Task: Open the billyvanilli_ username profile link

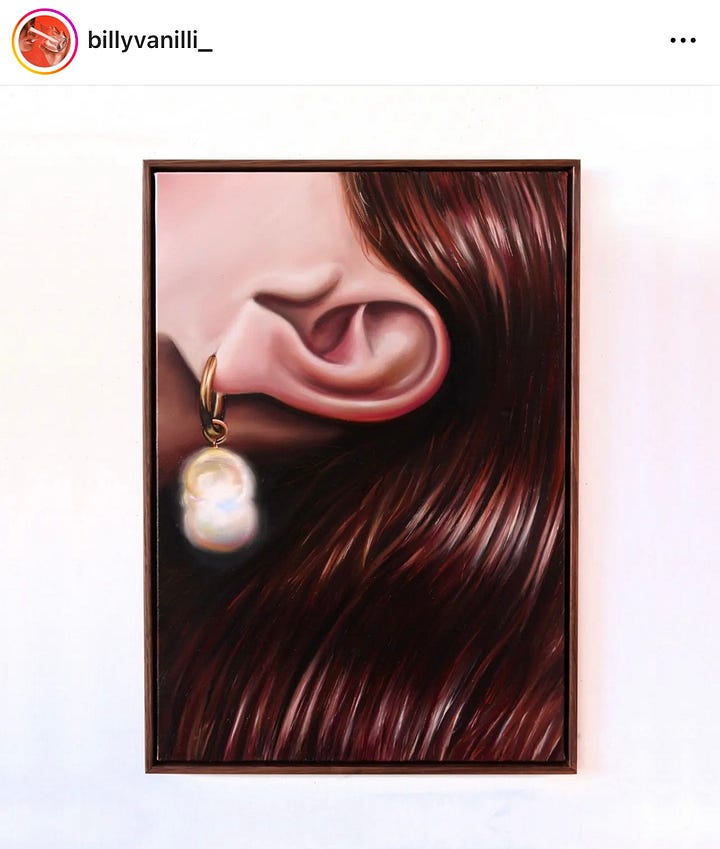Action: (150, 41)
